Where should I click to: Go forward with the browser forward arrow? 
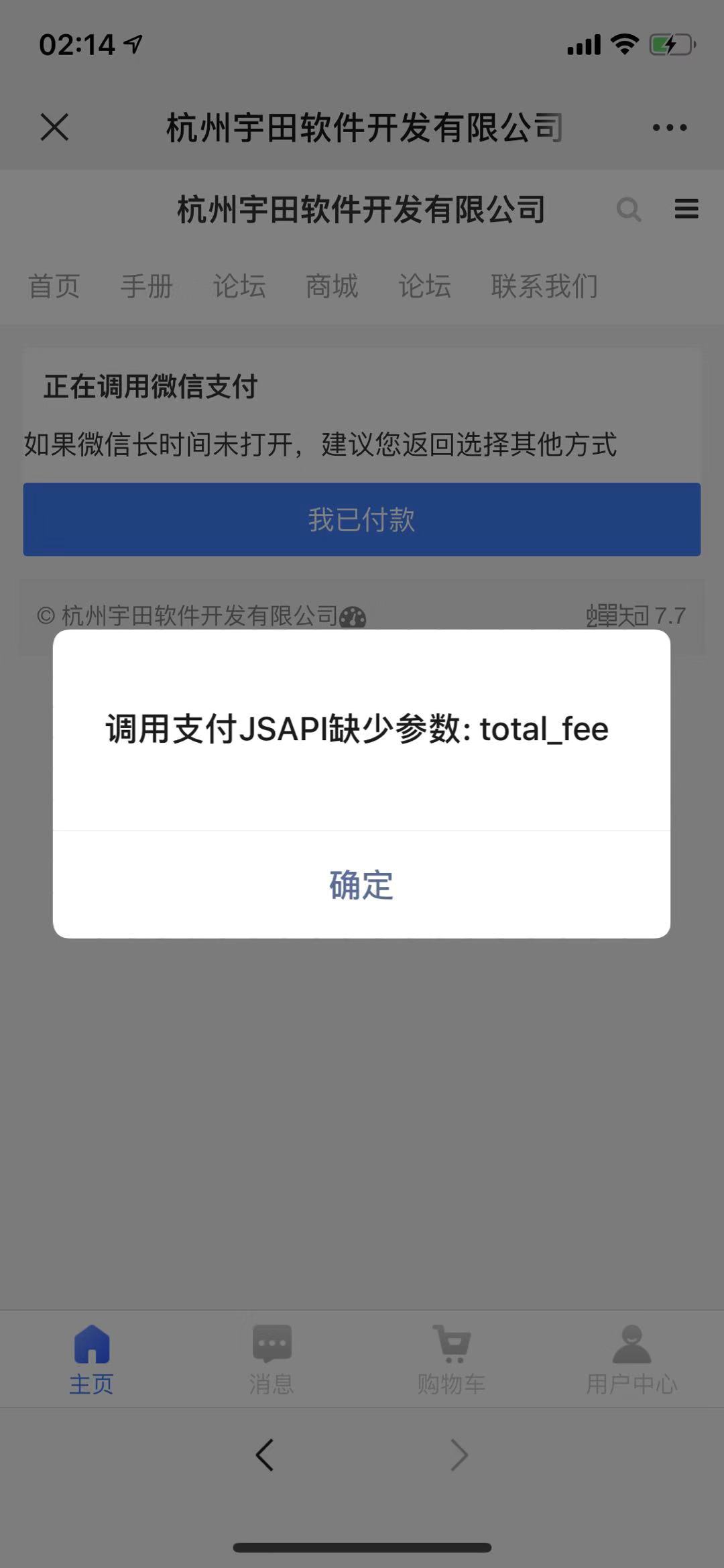tap(459, 1455)
